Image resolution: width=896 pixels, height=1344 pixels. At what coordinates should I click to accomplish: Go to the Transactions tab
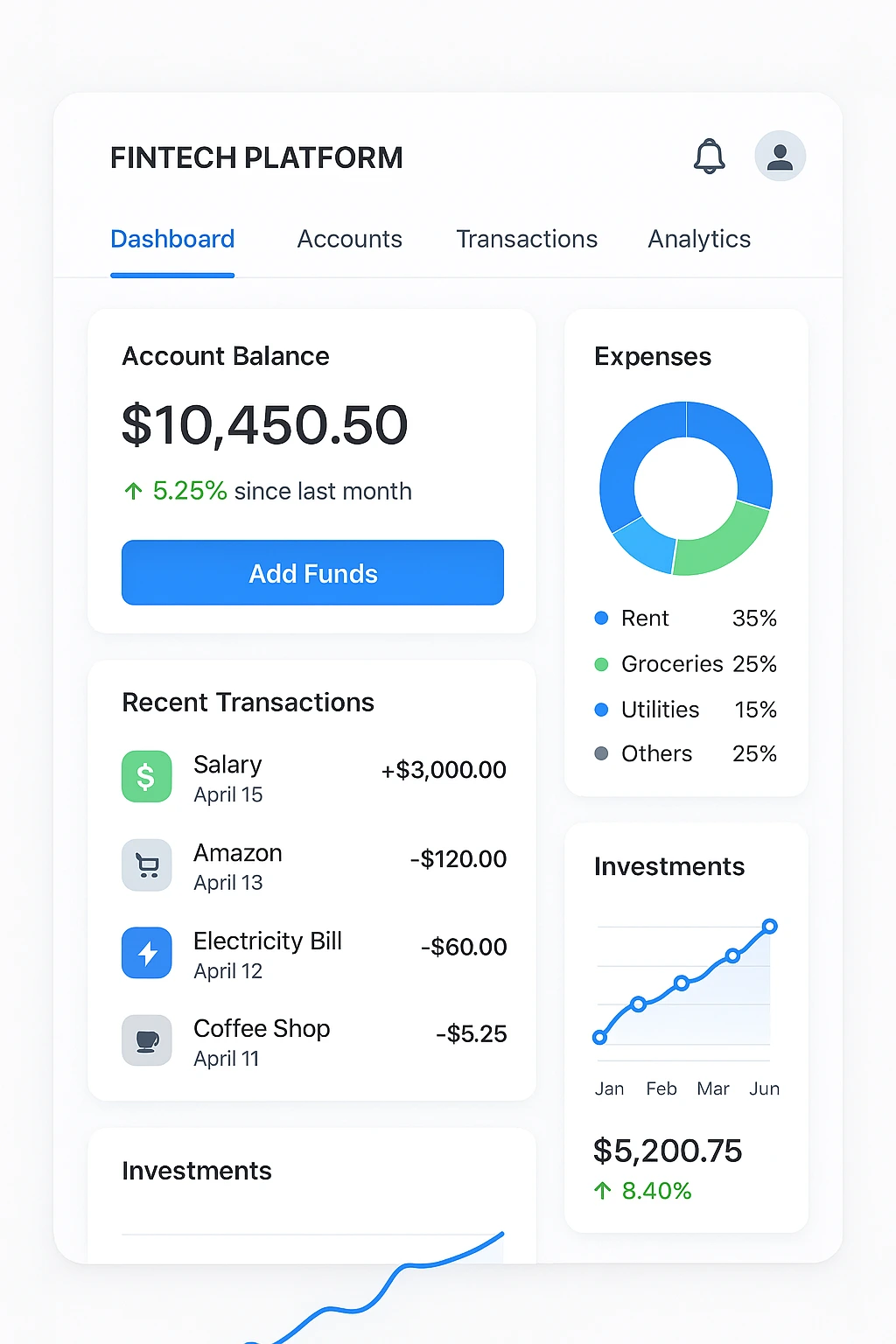point(527,239)
